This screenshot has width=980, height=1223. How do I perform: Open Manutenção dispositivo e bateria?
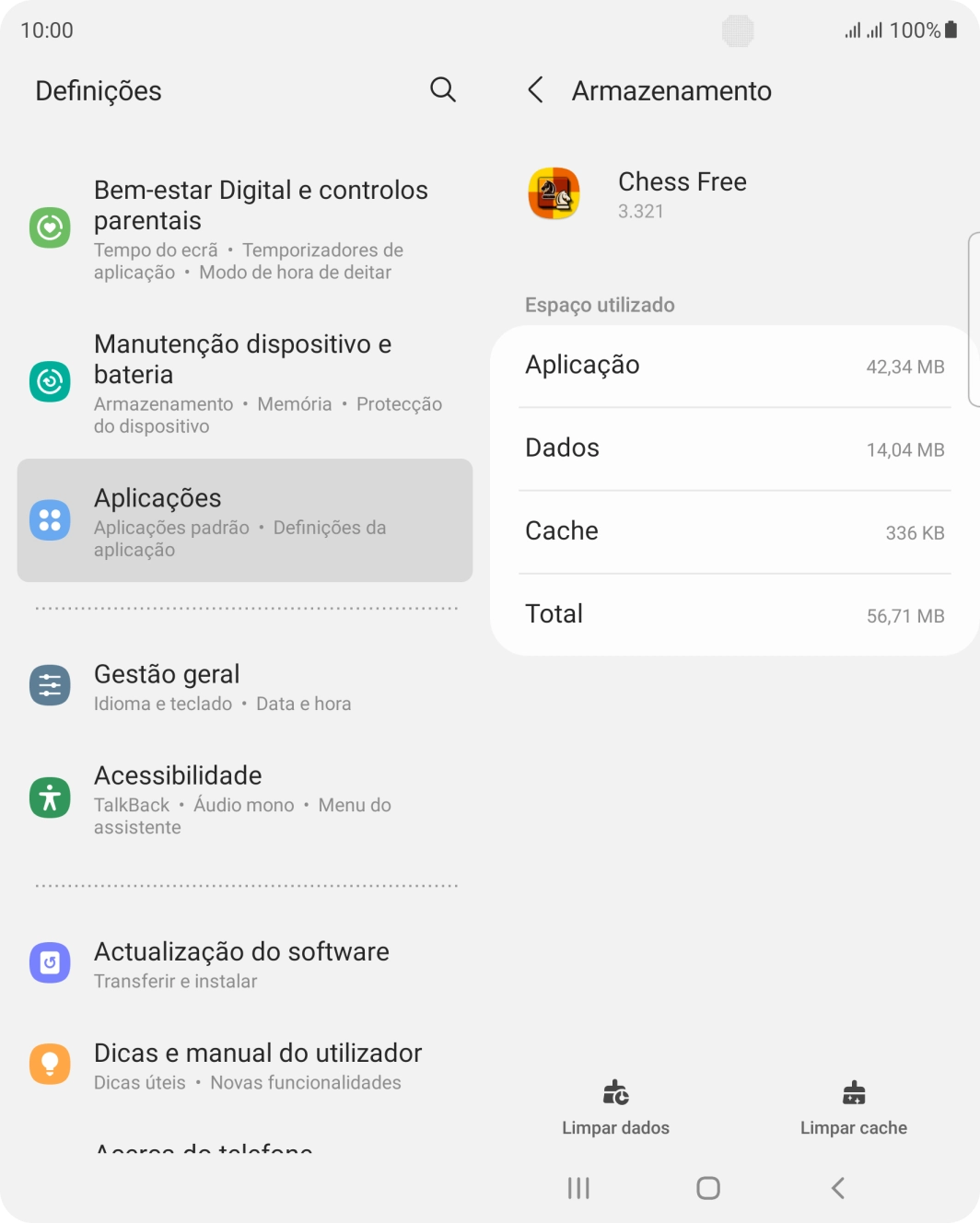click(x=244, y=383)
